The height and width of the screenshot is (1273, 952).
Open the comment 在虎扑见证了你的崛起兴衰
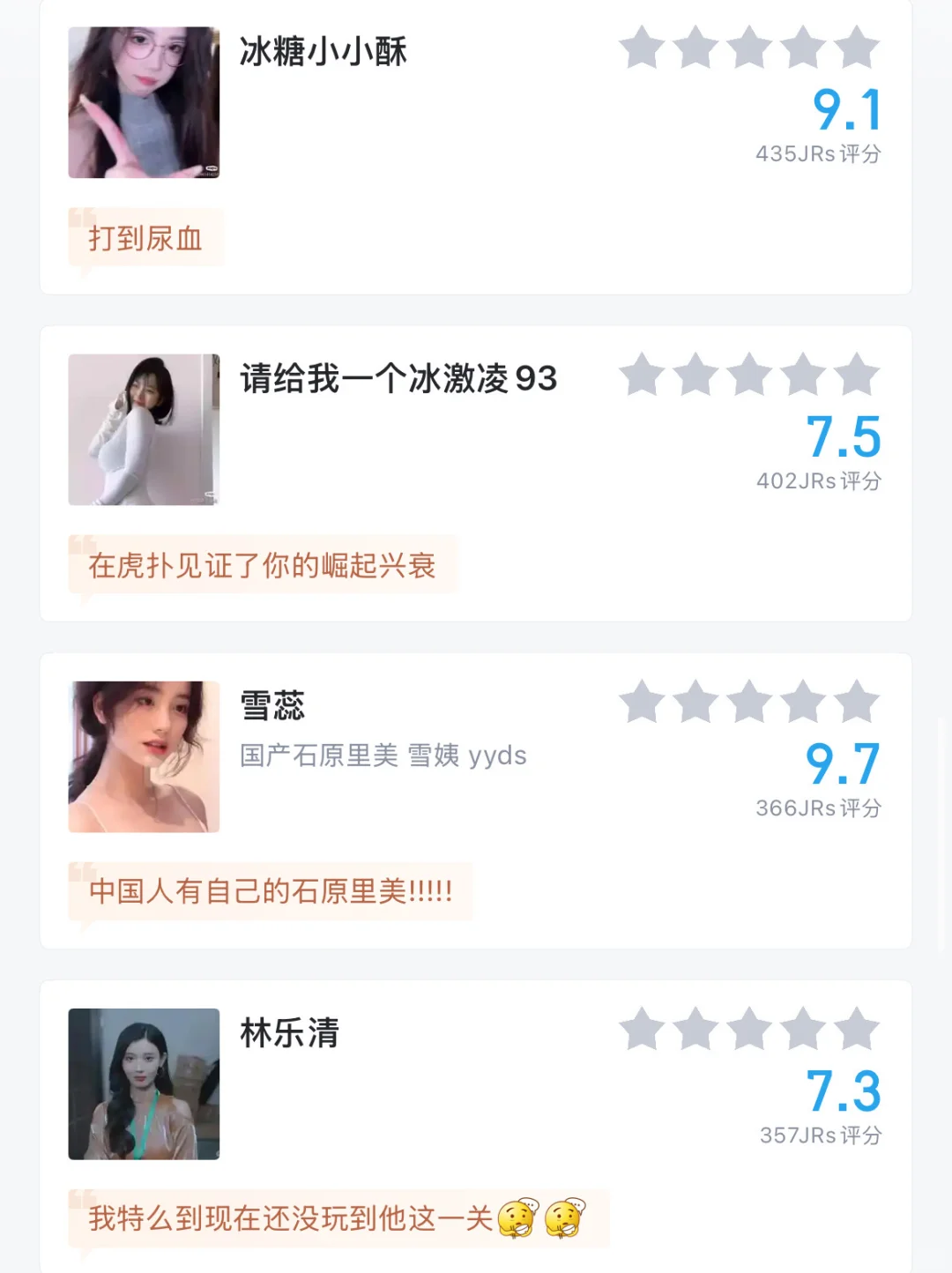coord(262,565)
